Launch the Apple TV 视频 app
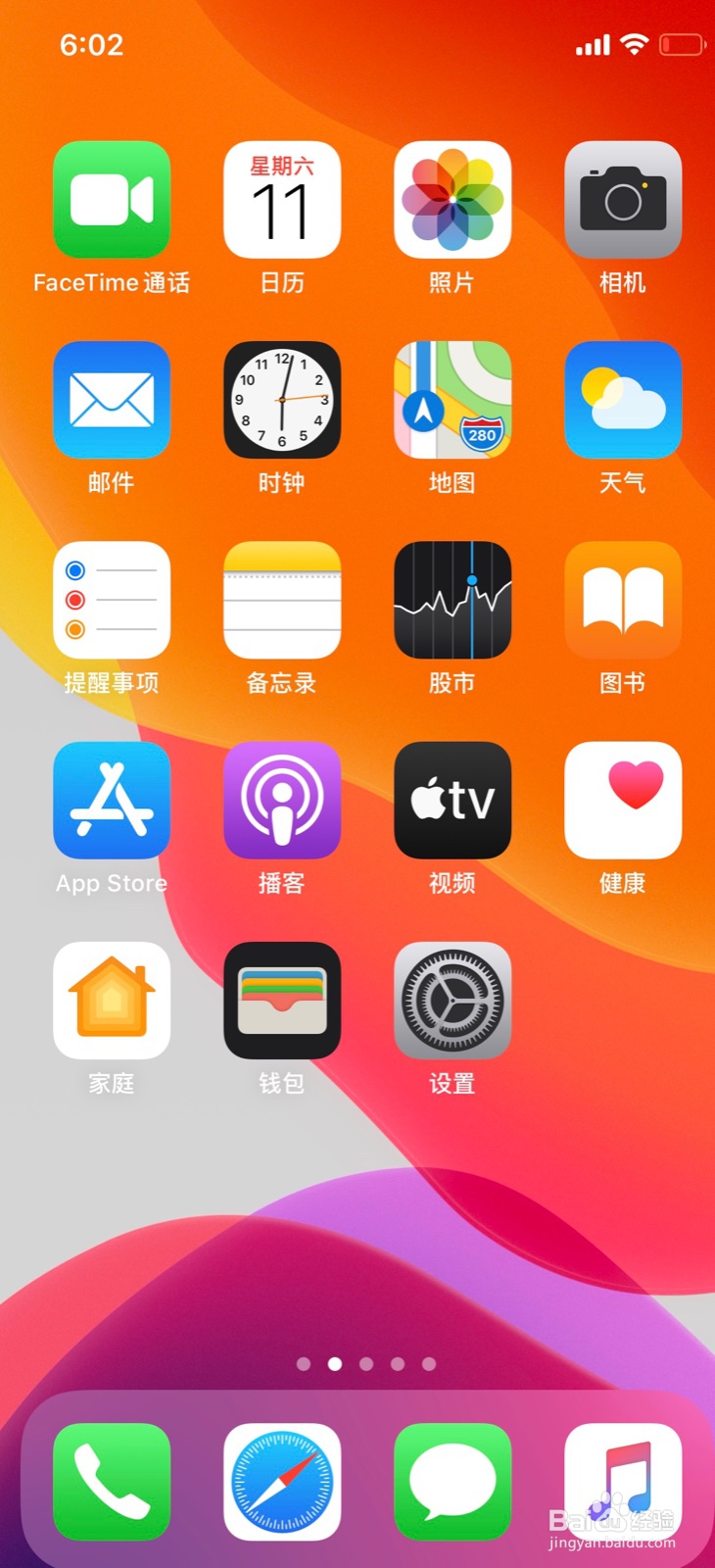715x1568 pixels. click(x=452, y=800)
